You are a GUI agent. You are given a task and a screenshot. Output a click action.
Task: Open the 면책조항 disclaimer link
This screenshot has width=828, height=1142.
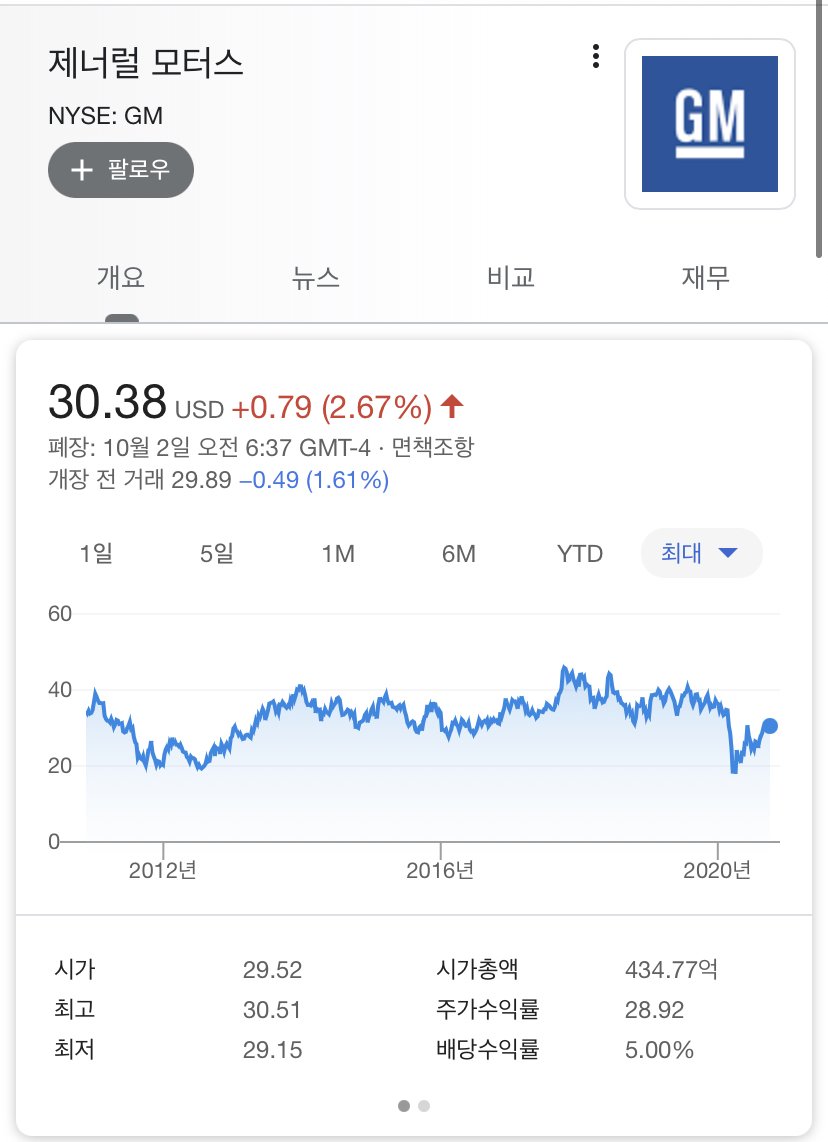coord(432,447)
